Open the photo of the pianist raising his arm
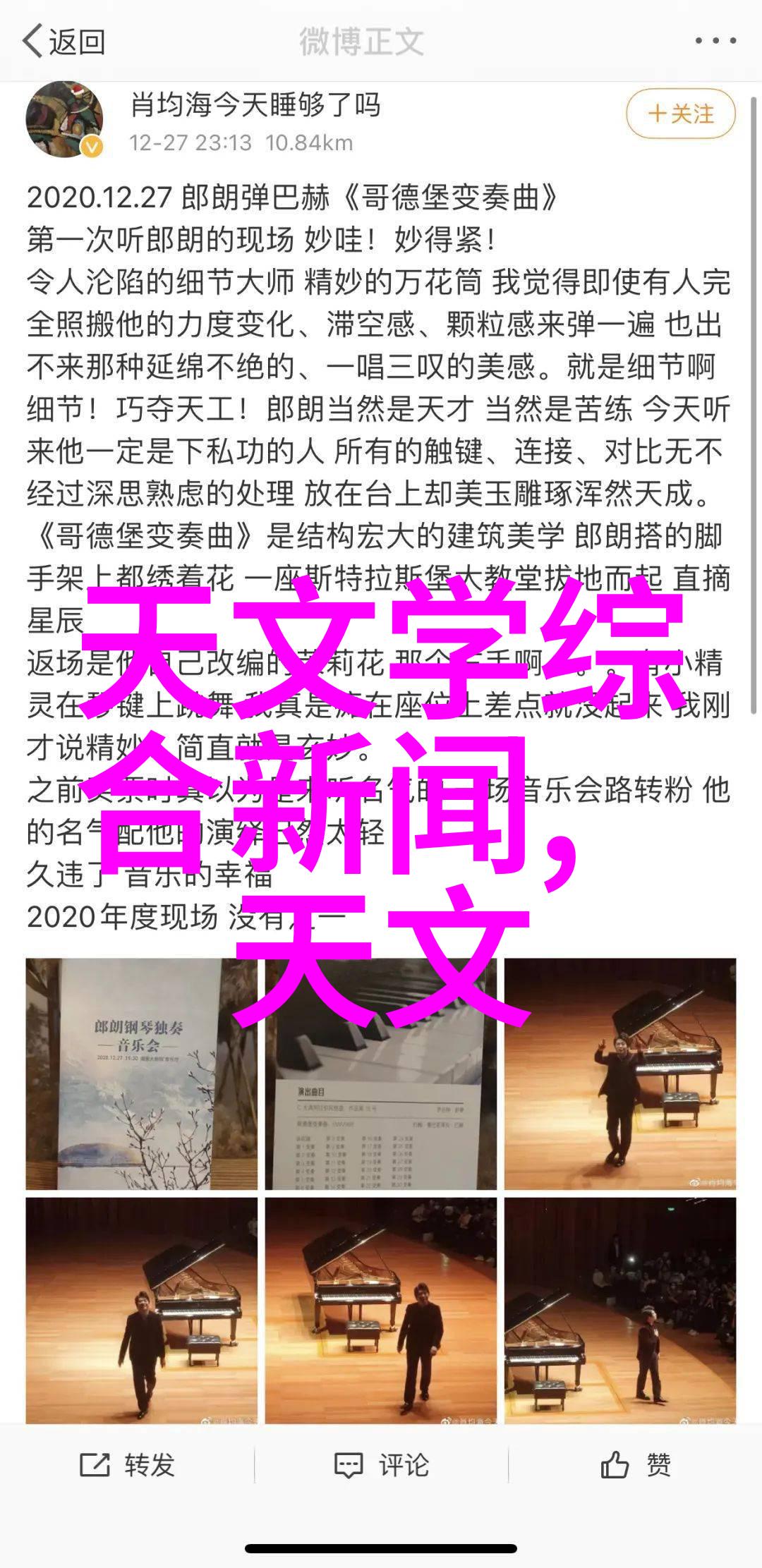Image resolution: width=762 pixels, height=1568 pixels. [620, 1074]
